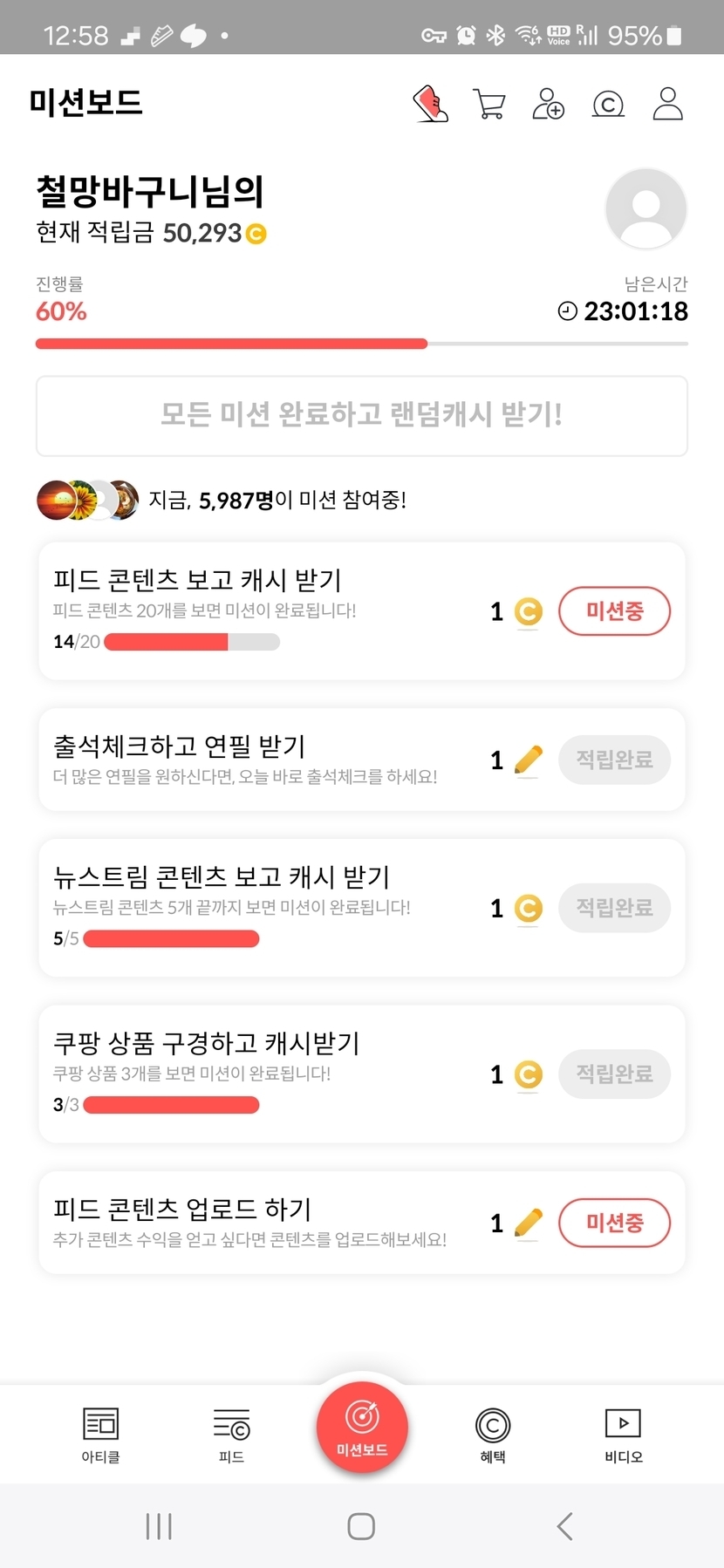The width and height of the screenshot is (724, 1568).
Task: Tap 미션중 for 피드 콘텐츠 보고 캐시 받기
Action: coord(614,611)
